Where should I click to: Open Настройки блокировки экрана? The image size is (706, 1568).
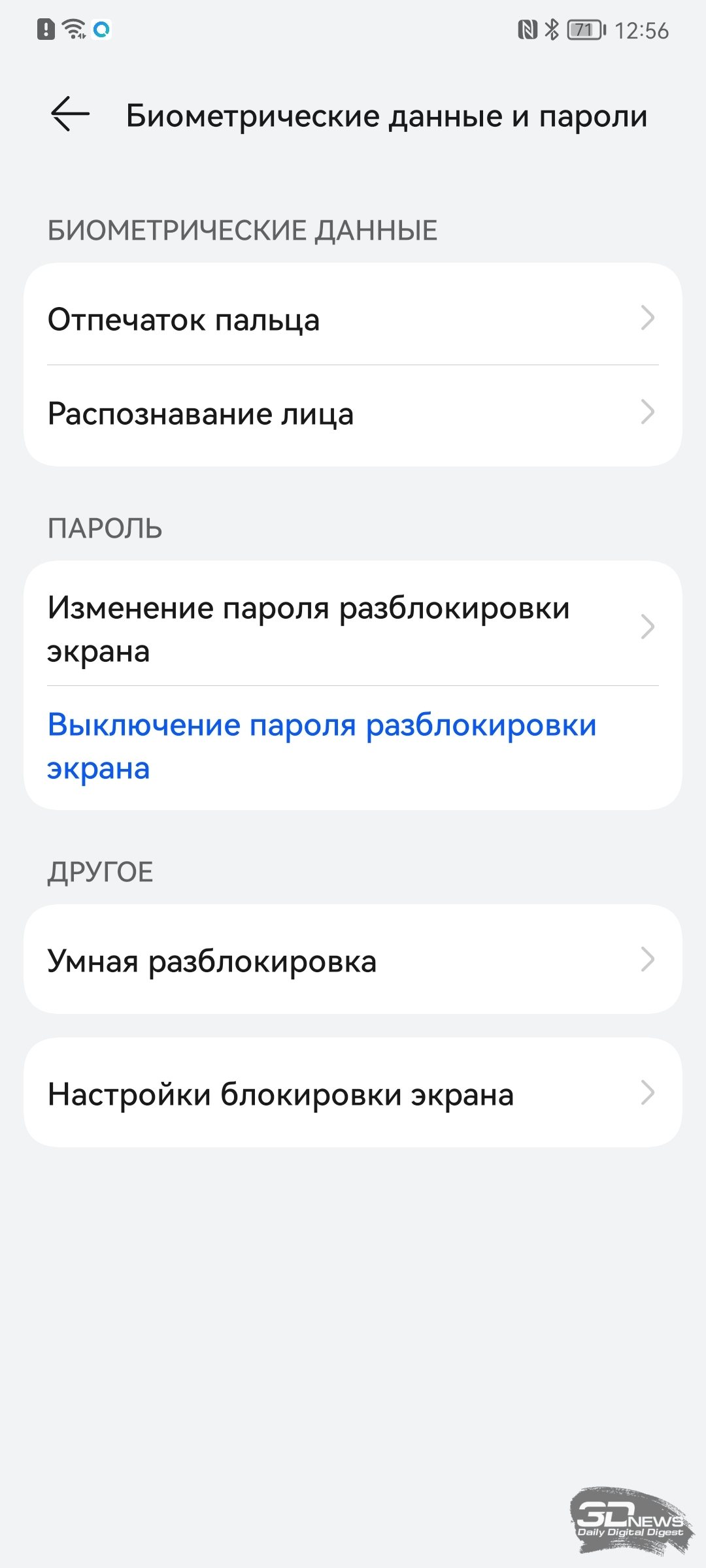353,1092
